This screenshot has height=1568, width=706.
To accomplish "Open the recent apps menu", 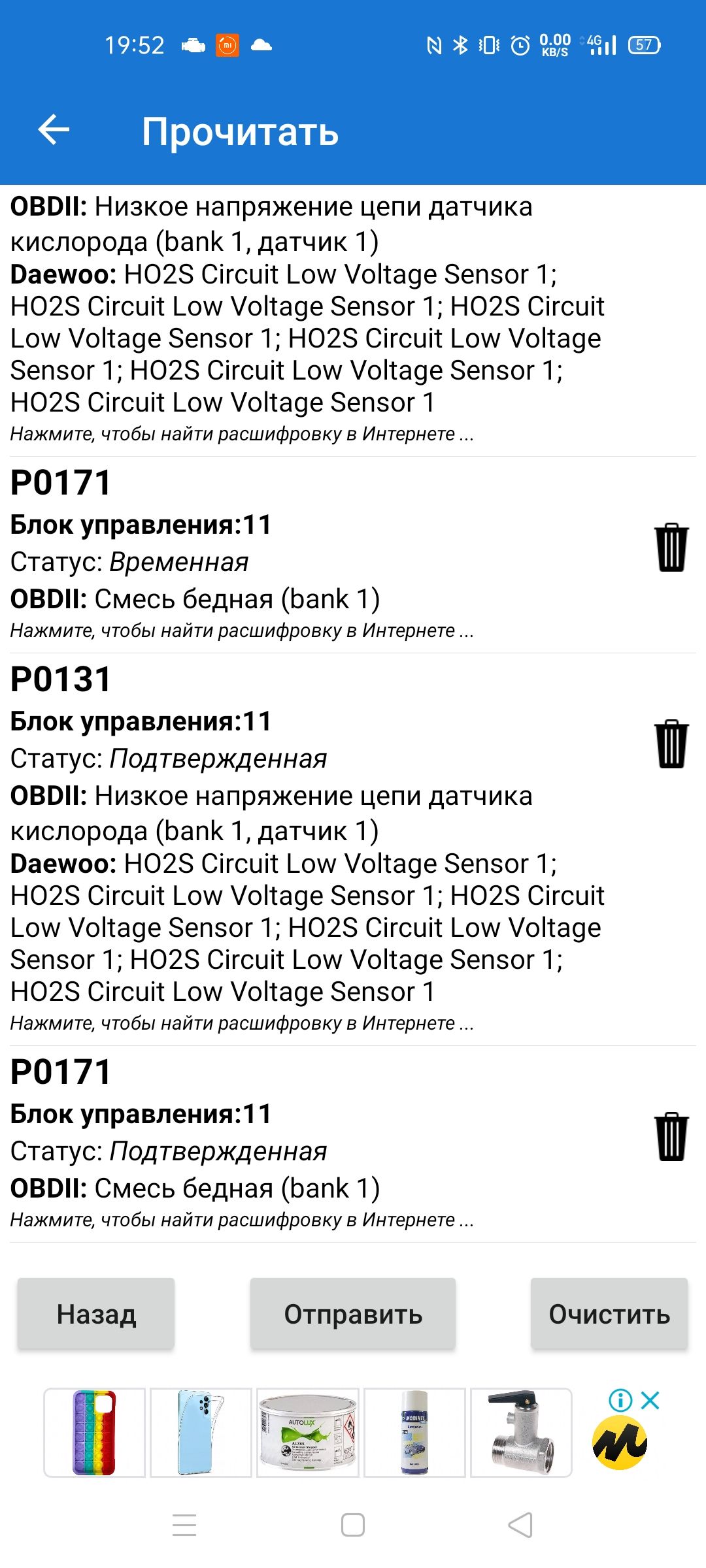I will click(x=184, y=1526).
